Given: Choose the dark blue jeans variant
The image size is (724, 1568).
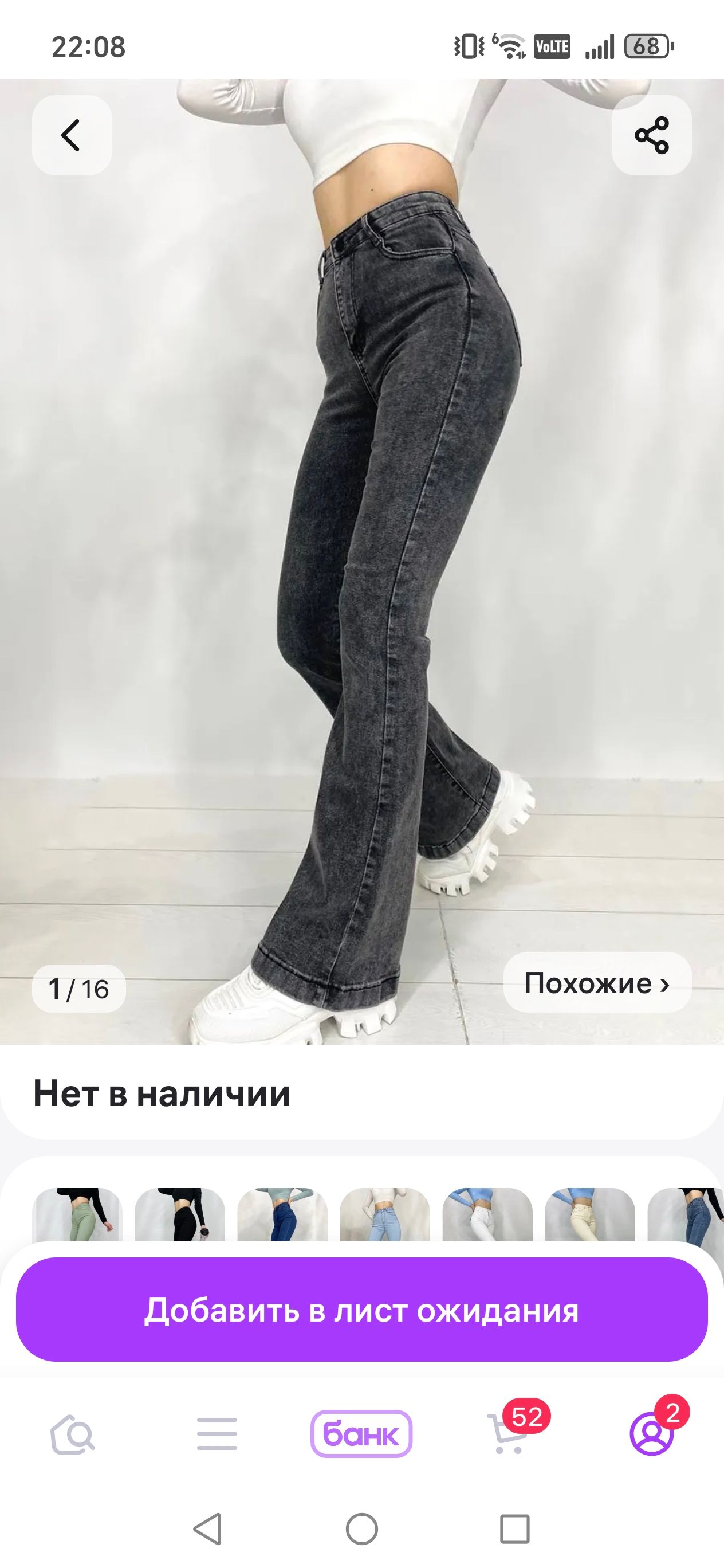Looking at the screenshot, I should point(282,1214).
